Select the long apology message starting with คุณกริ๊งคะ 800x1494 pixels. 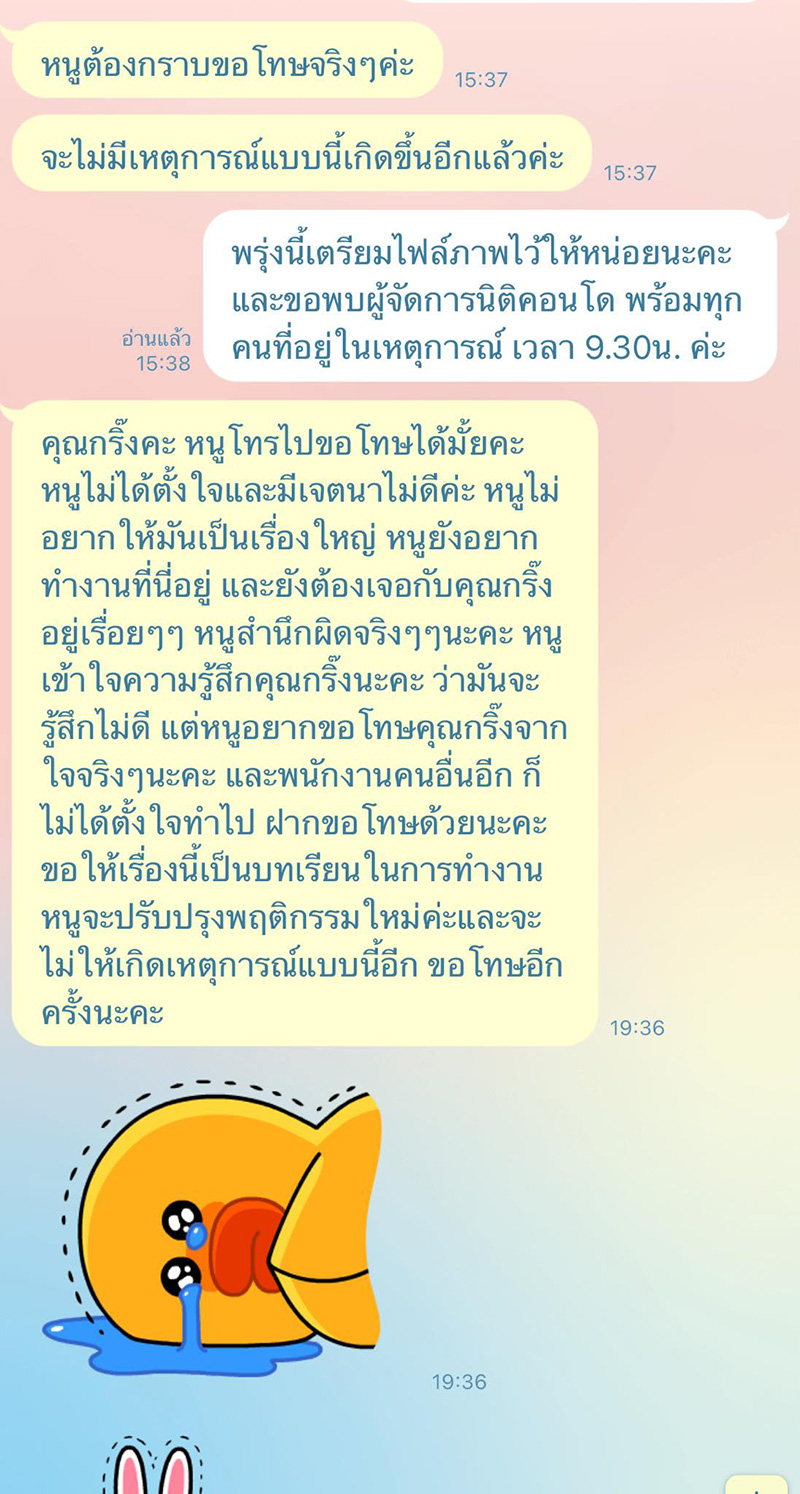(300, 720)
